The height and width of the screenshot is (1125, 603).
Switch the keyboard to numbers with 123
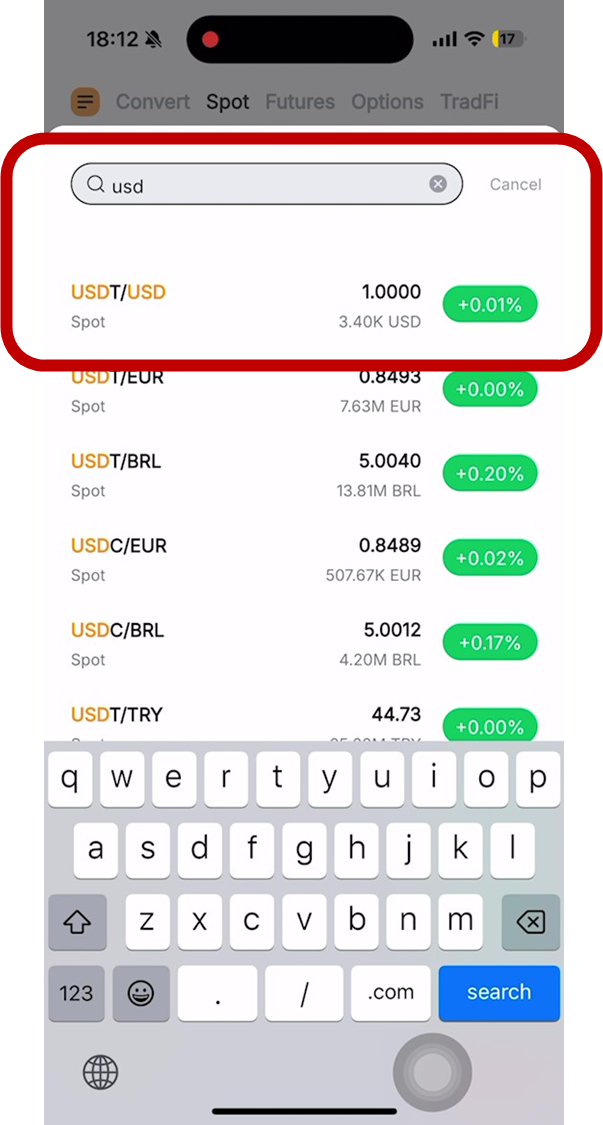coord(76,993)
